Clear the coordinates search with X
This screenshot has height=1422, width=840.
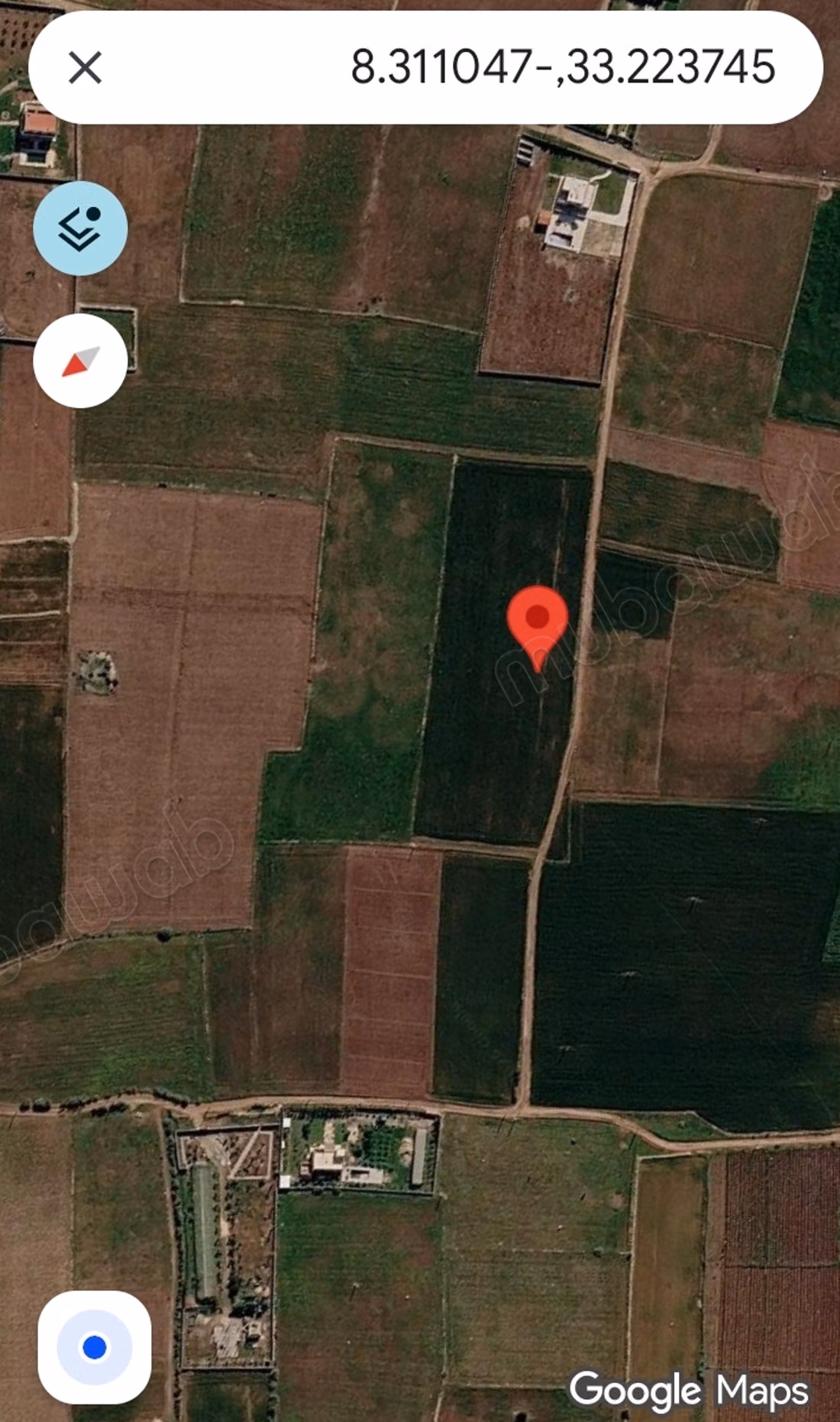(85, 67)
